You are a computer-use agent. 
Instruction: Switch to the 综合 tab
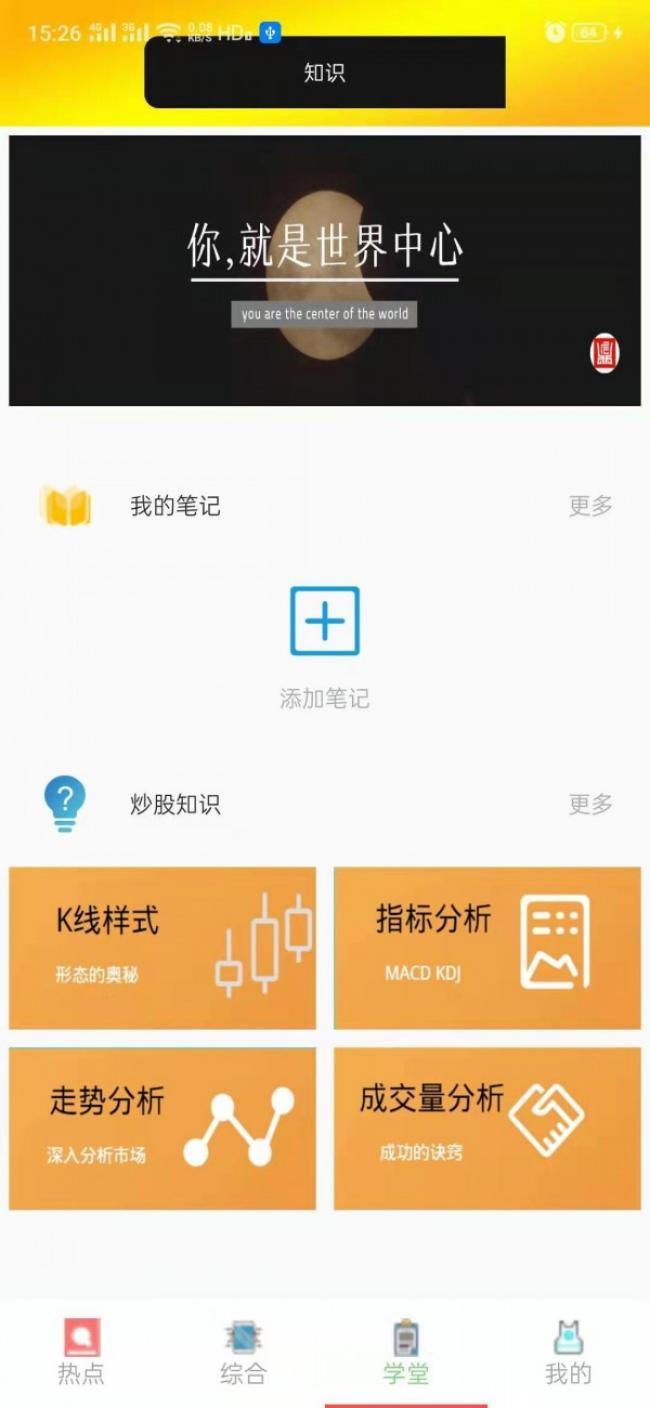click(x=243, y=1352)
